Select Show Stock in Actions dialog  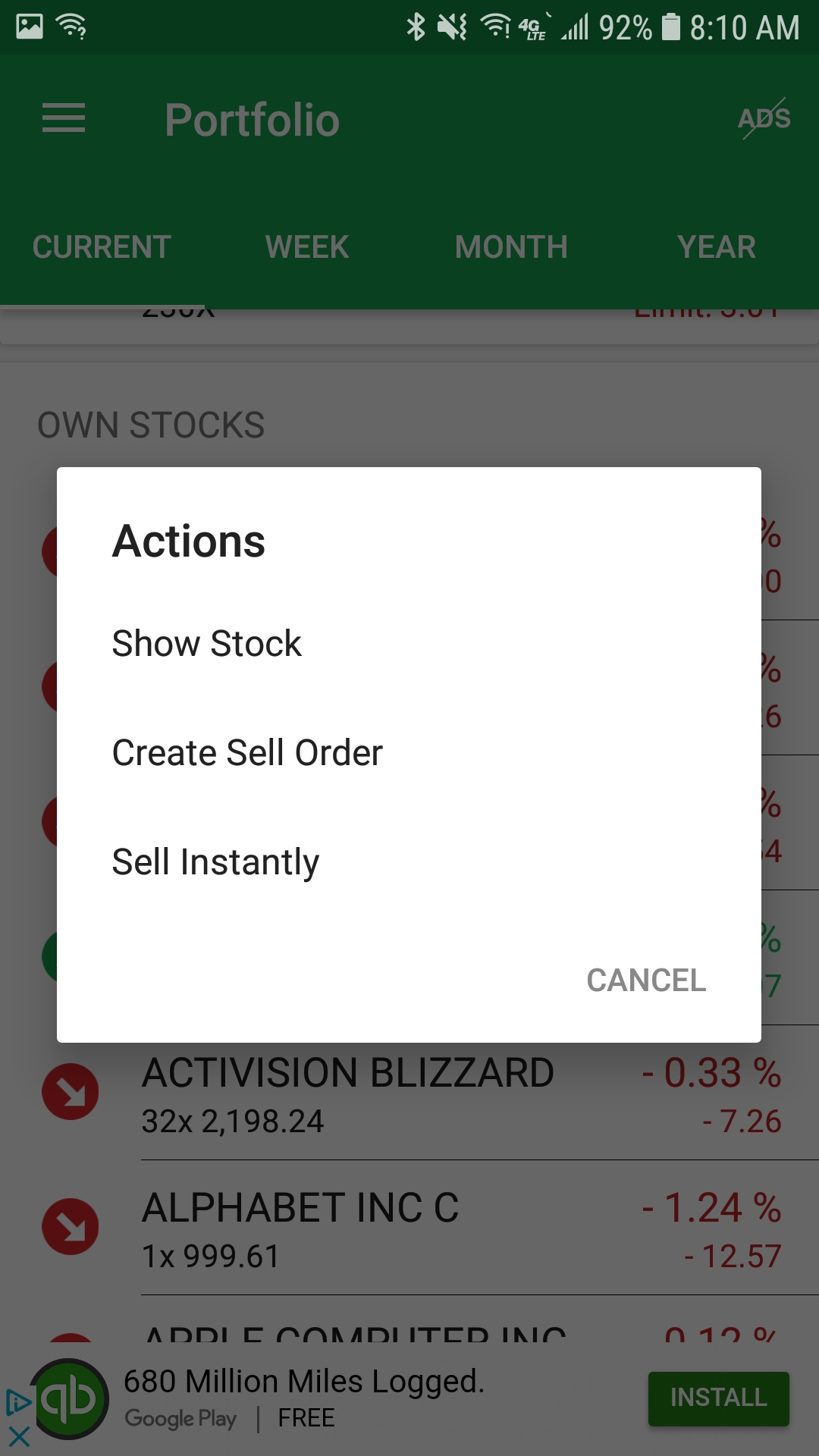pyautogui.click(x=408, y=644)
